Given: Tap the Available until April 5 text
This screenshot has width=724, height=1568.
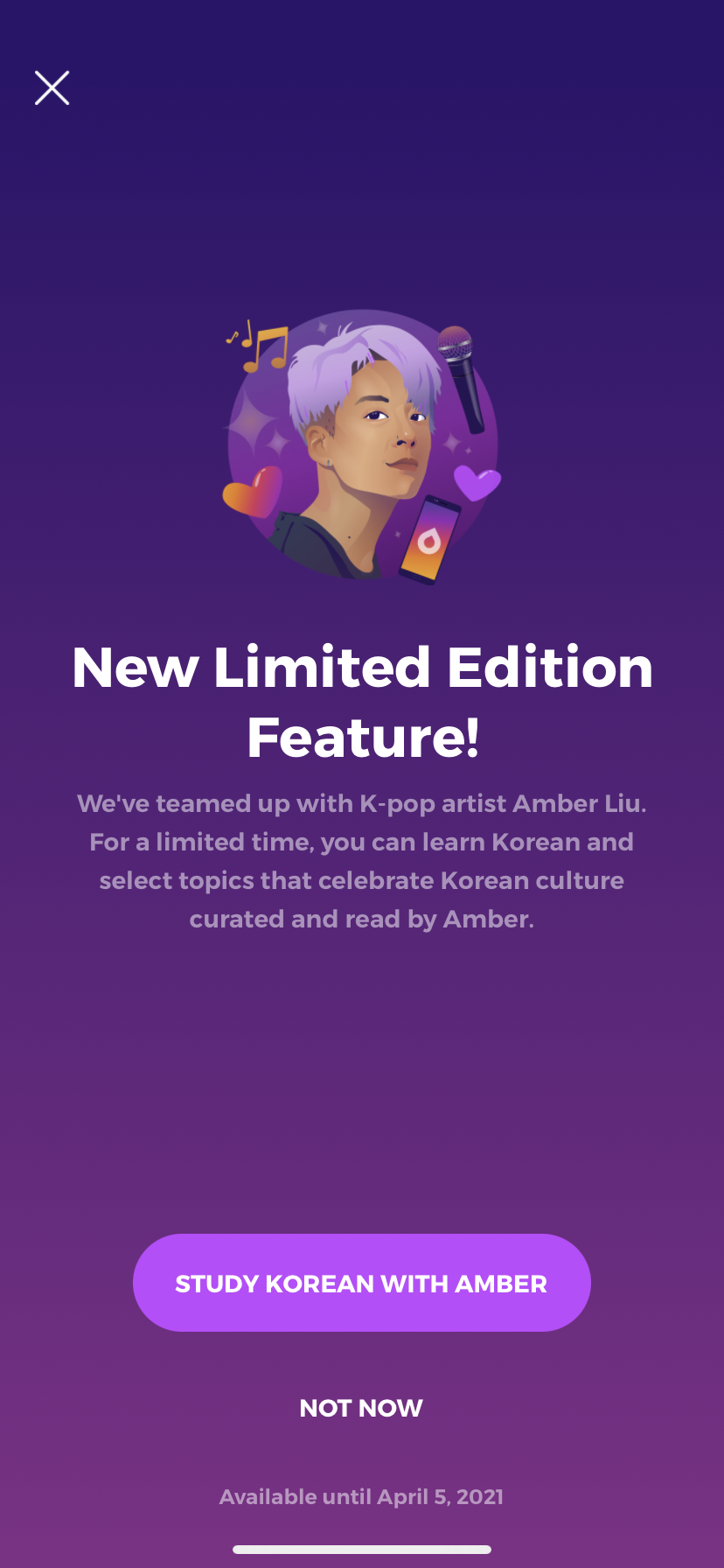Looking at the screenshot, I should tap(361, 1497).
